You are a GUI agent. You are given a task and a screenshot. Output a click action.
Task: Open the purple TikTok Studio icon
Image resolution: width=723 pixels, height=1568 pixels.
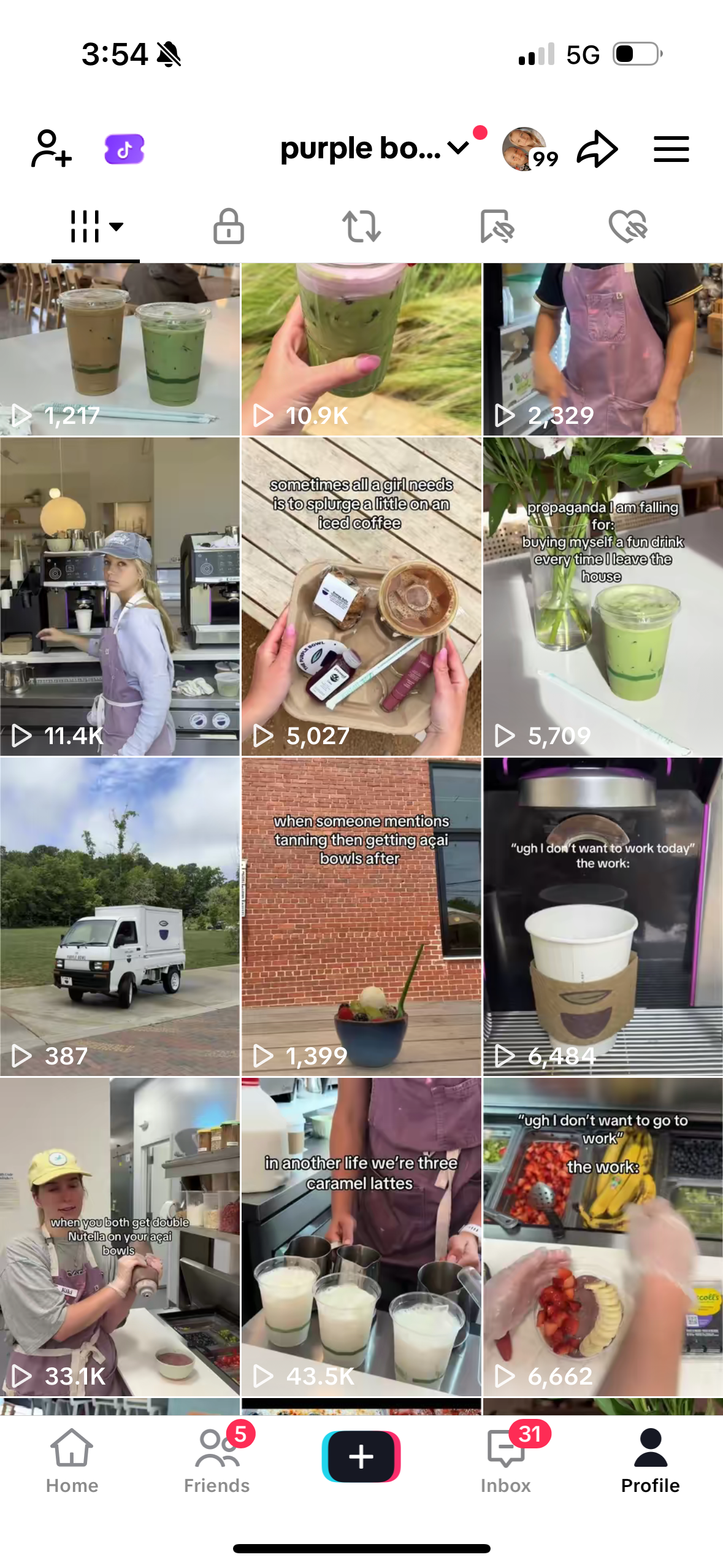coord(124,149)
